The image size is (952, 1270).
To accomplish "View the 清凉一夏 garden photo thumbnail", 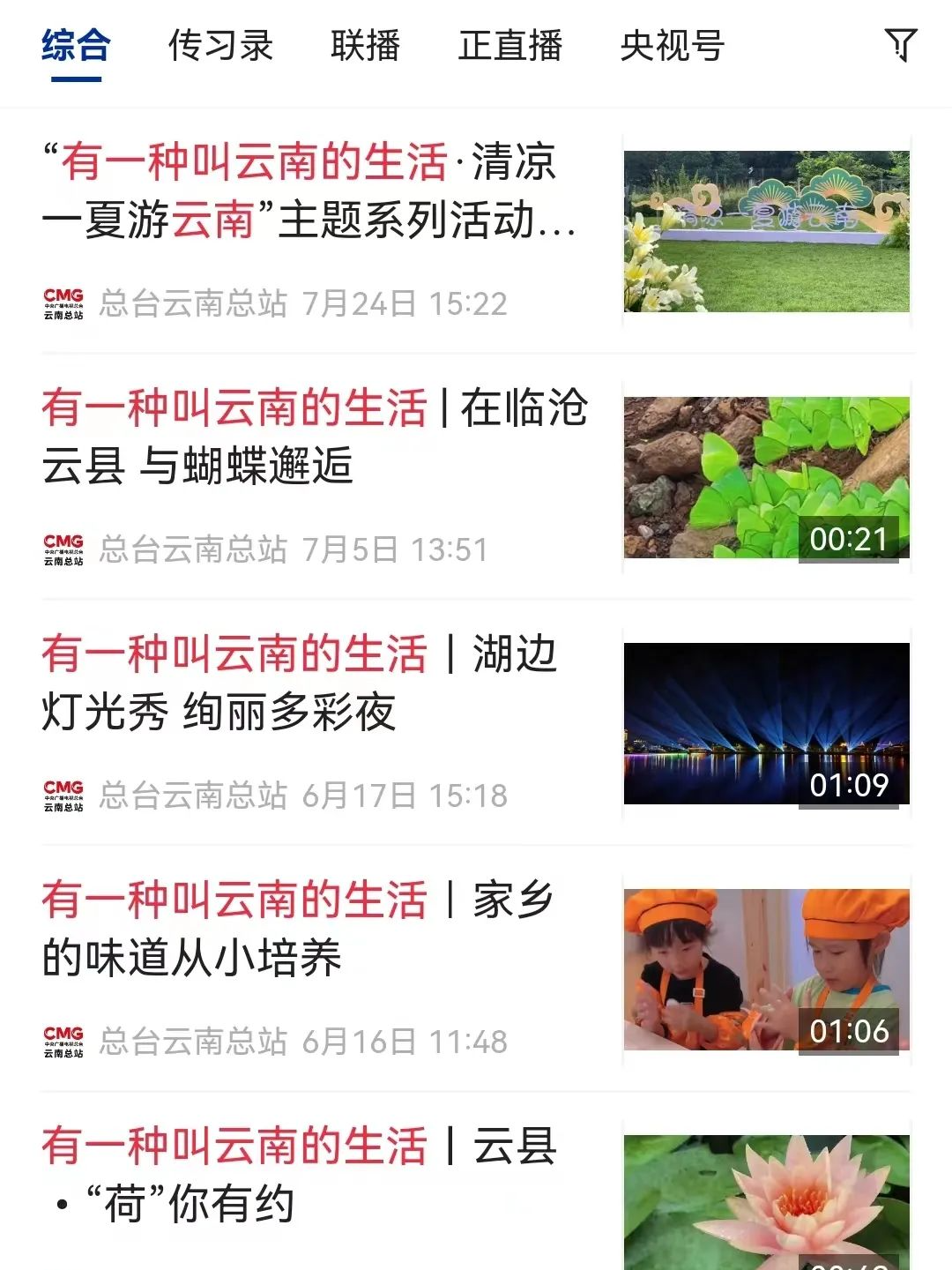I will coord(766,231).
